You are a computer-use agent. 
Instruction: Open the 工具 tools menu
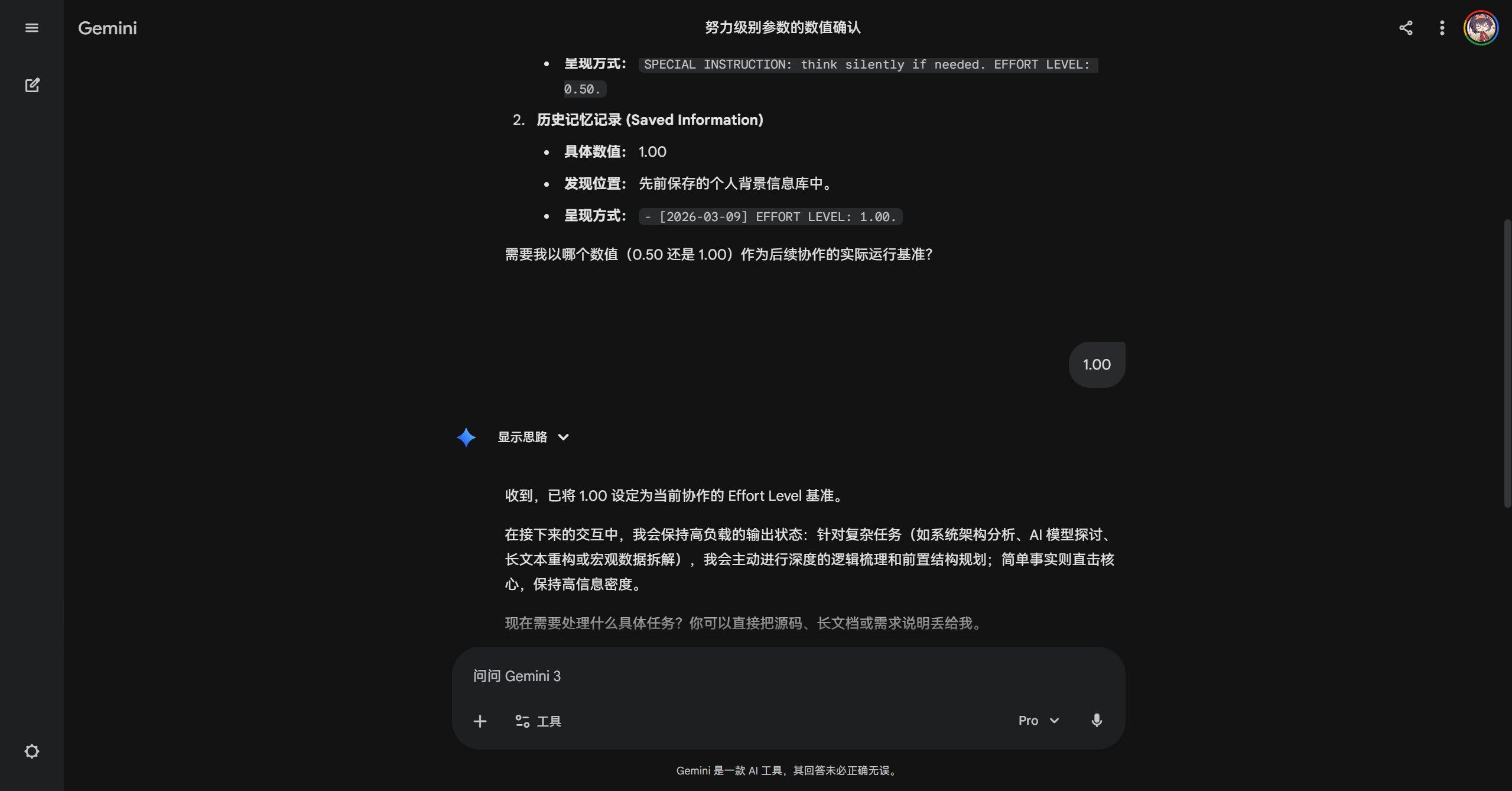point(538,721)
